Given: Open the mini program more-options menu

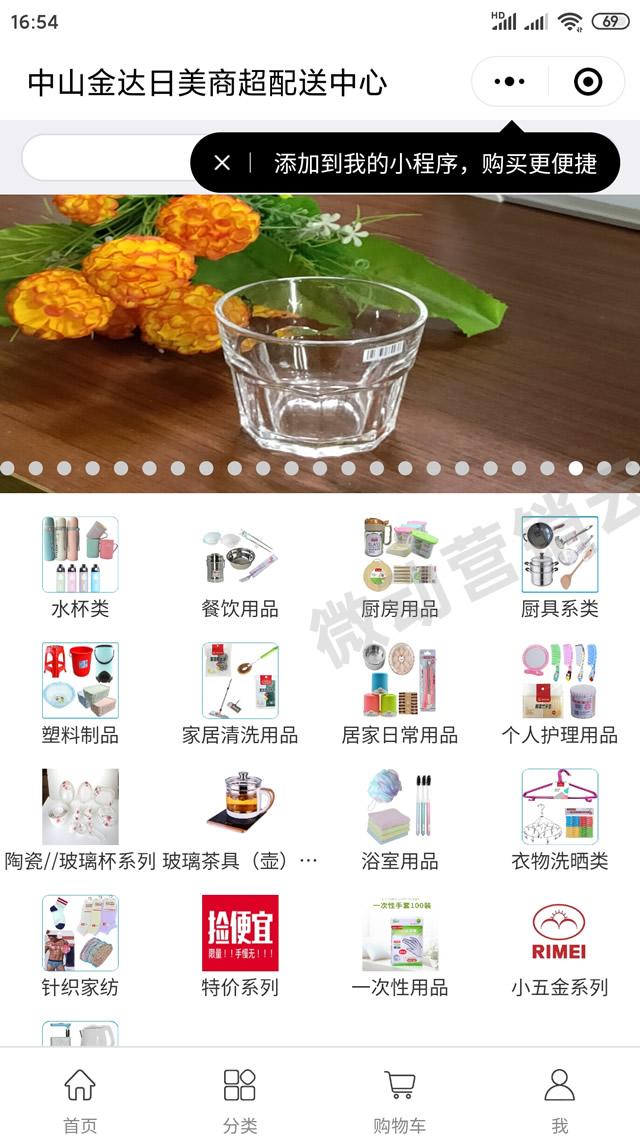Looking at the screenshot, I should [x=509, y=82].
